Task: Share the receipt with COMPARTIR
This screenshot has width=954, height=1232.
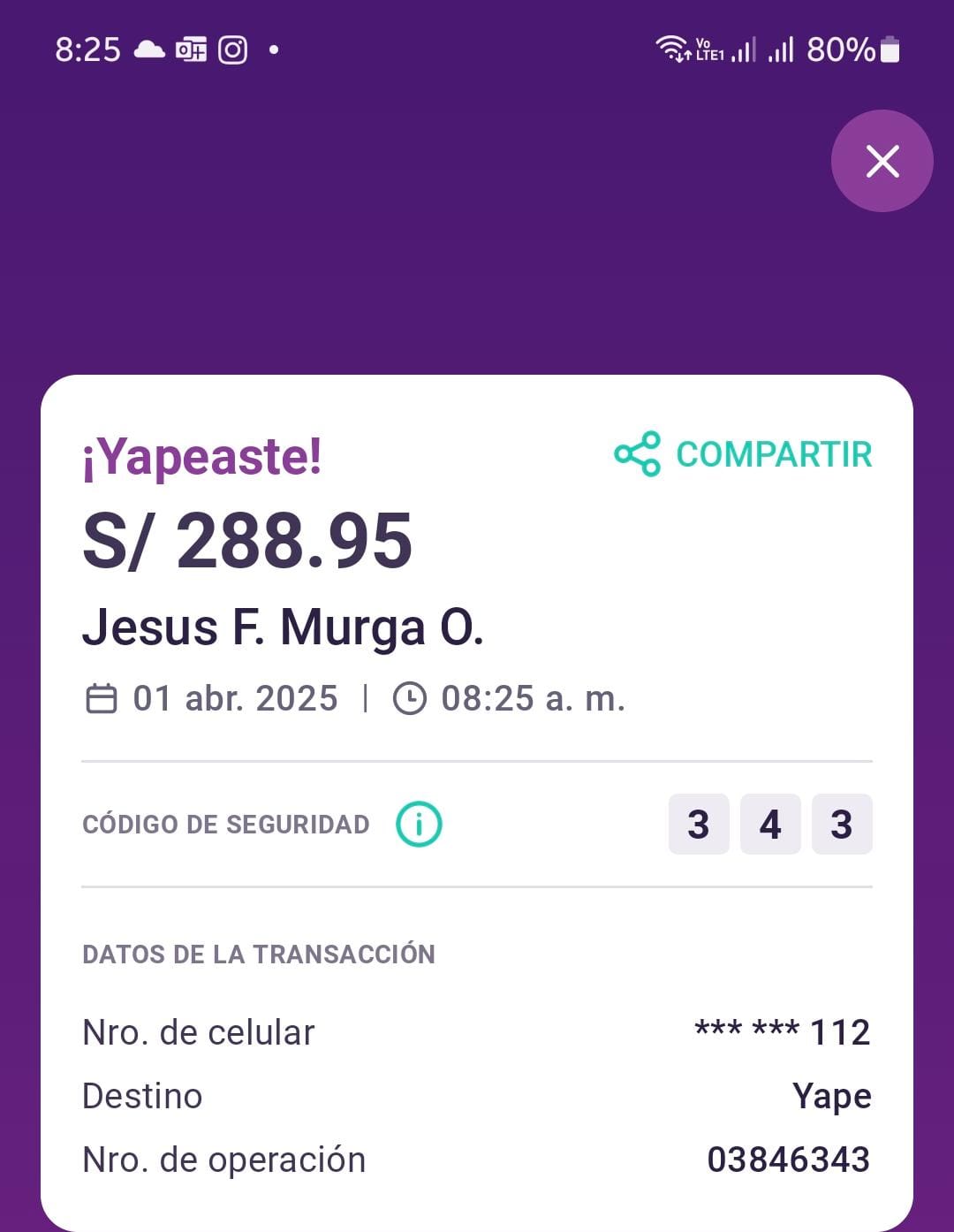Action: click(x=743, y=454)
